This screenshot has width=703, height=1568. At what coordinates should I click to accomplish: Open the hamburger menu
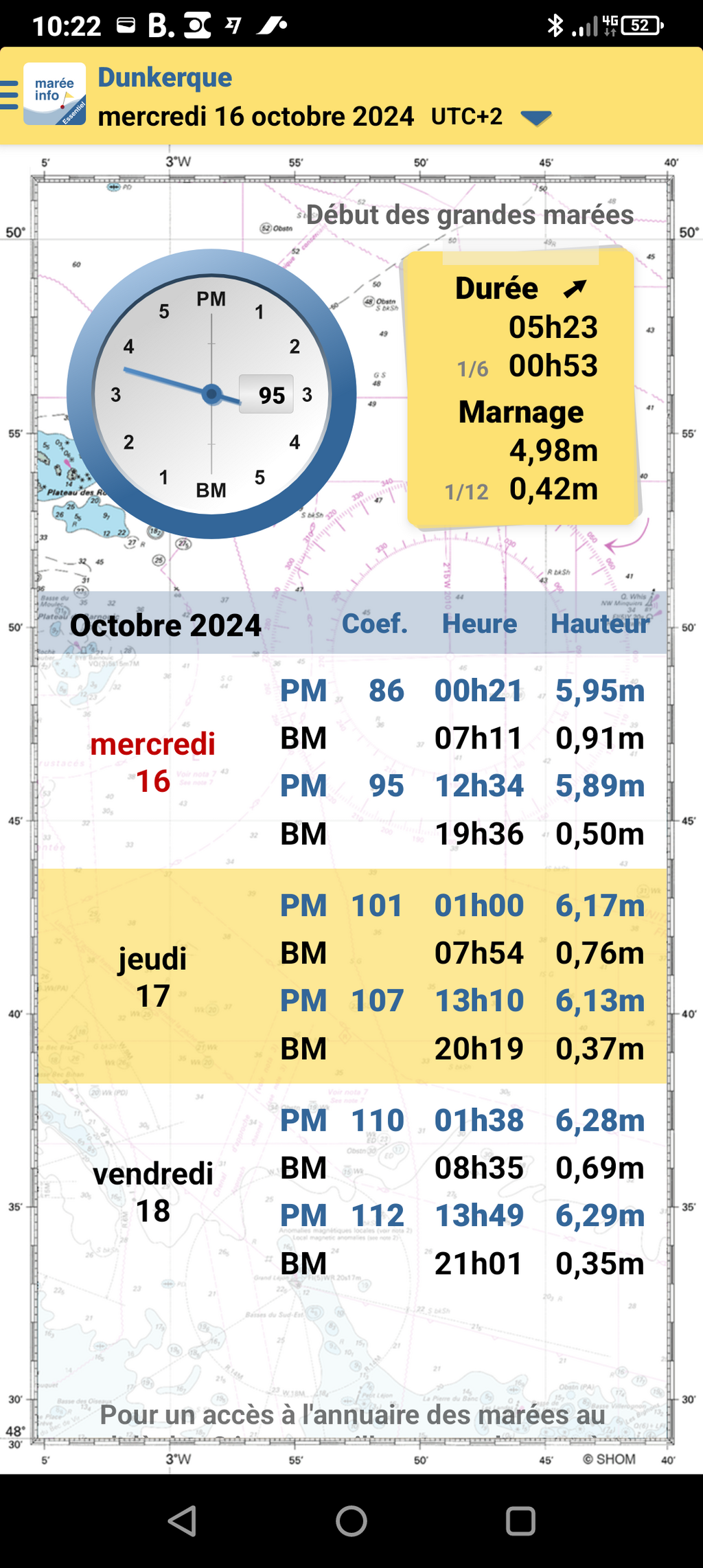pos(9,95)
